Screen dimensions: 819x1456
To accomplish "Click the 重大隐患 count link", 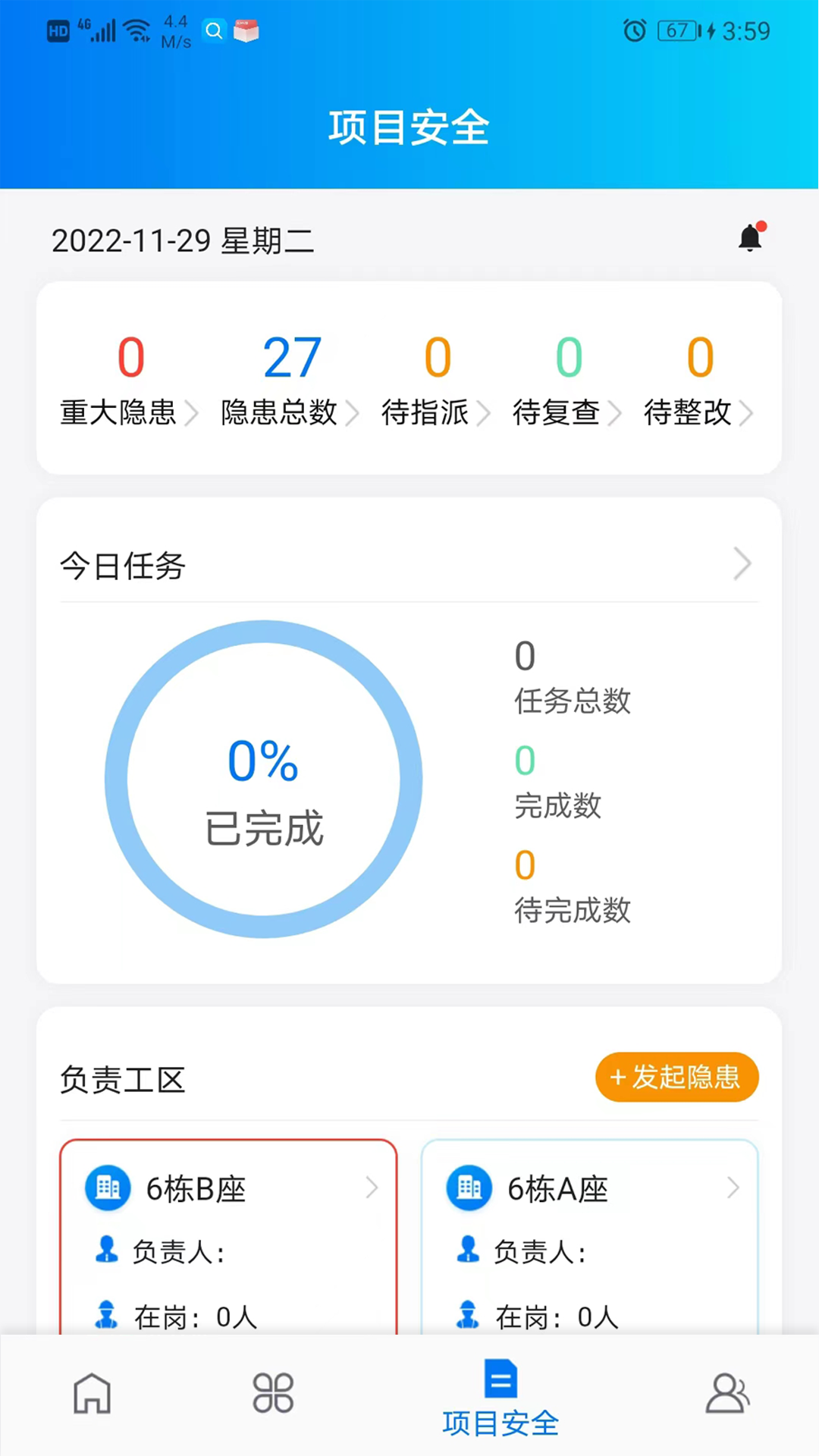I will 130,356.
